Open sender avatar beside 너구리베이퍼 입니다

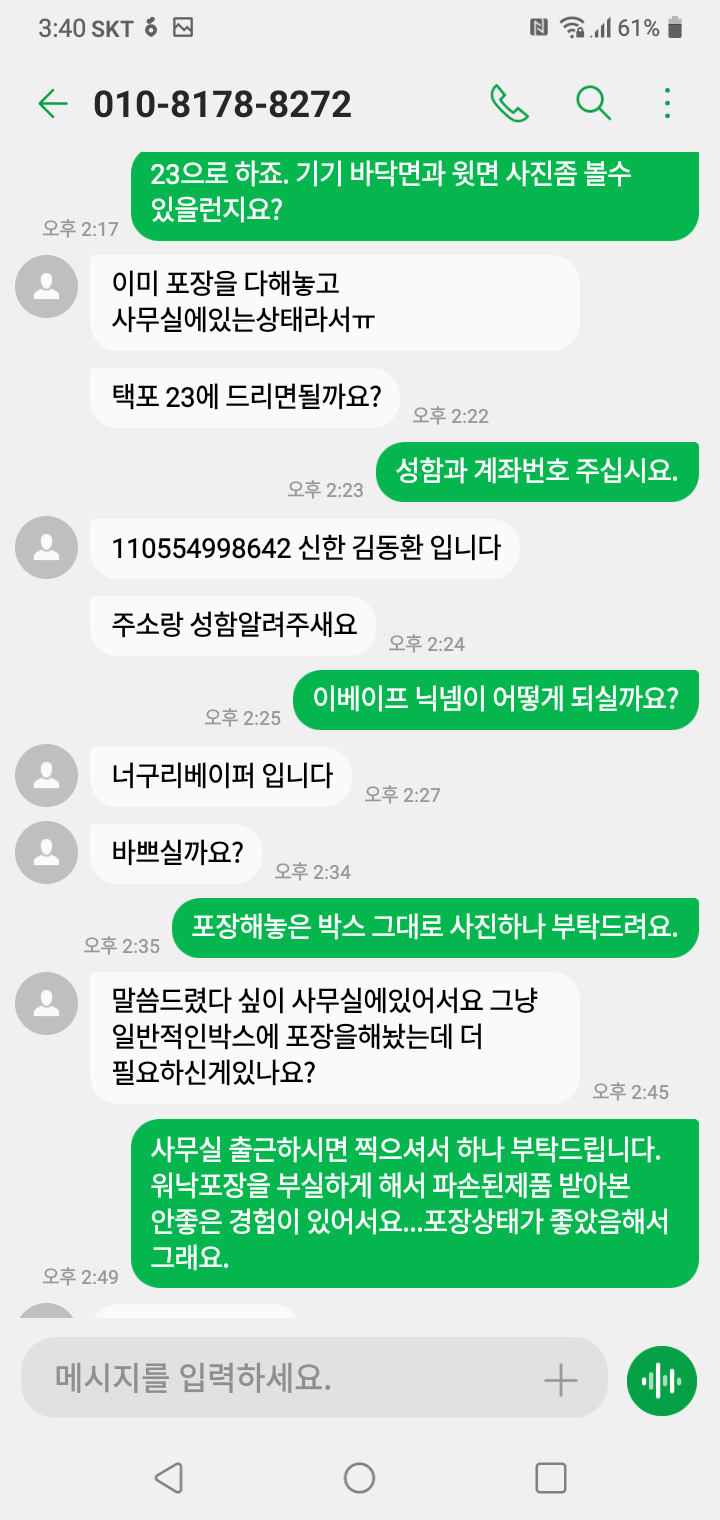[46, 776]
